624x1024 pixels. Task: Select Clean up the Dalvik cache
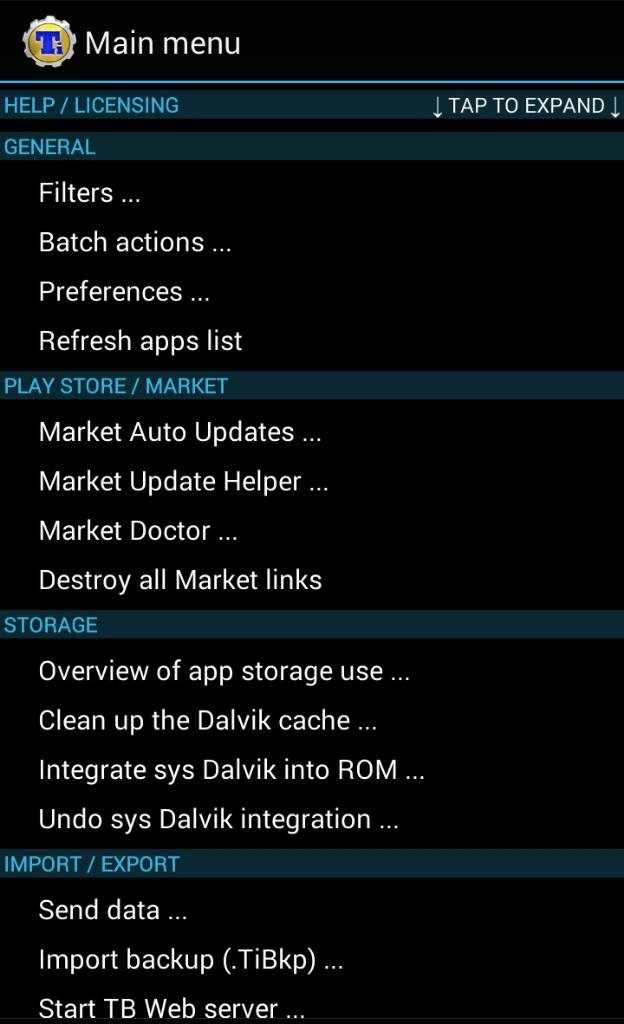click(312, 720)
